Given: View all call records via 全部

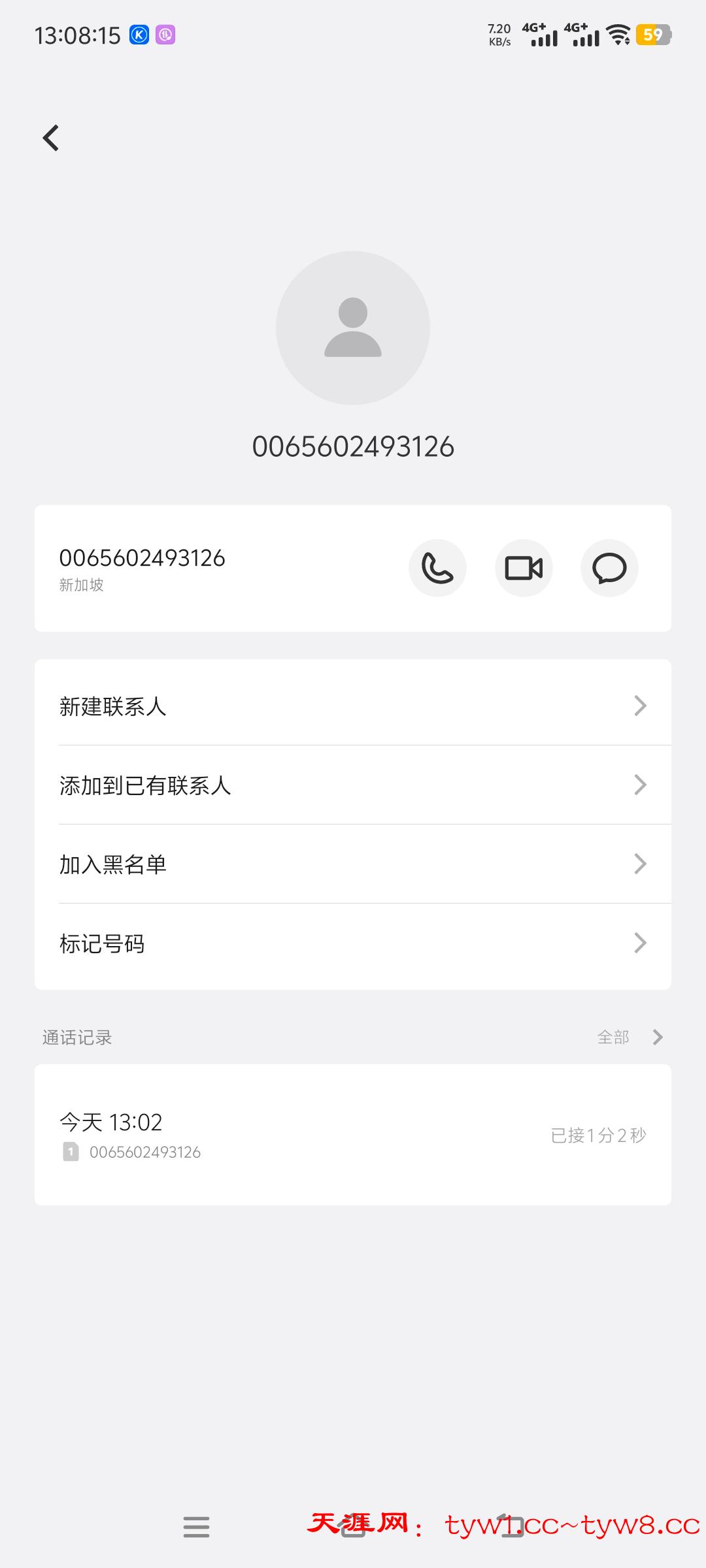Looking at the screenshot, I should click(629, 1037).
